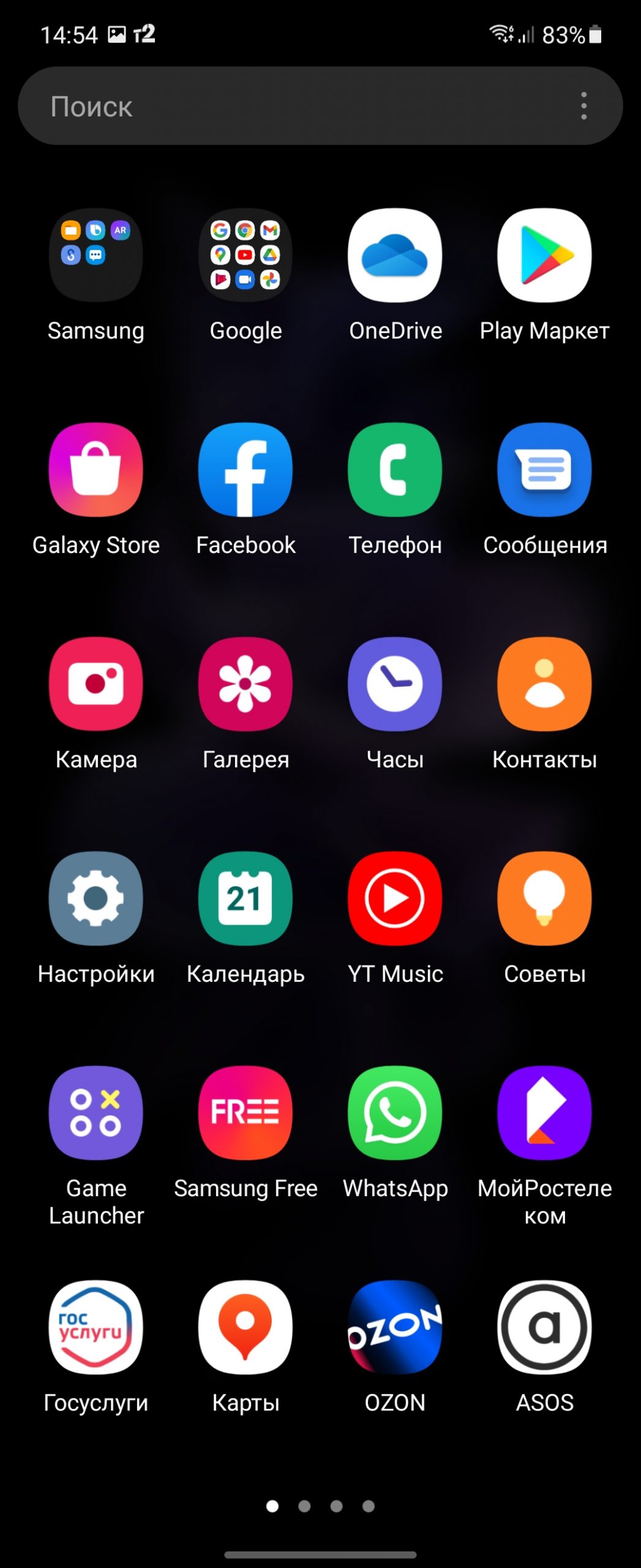Open Play Маркет
The height and width of the screenshot is (1568, 641).
click(544, 255)
